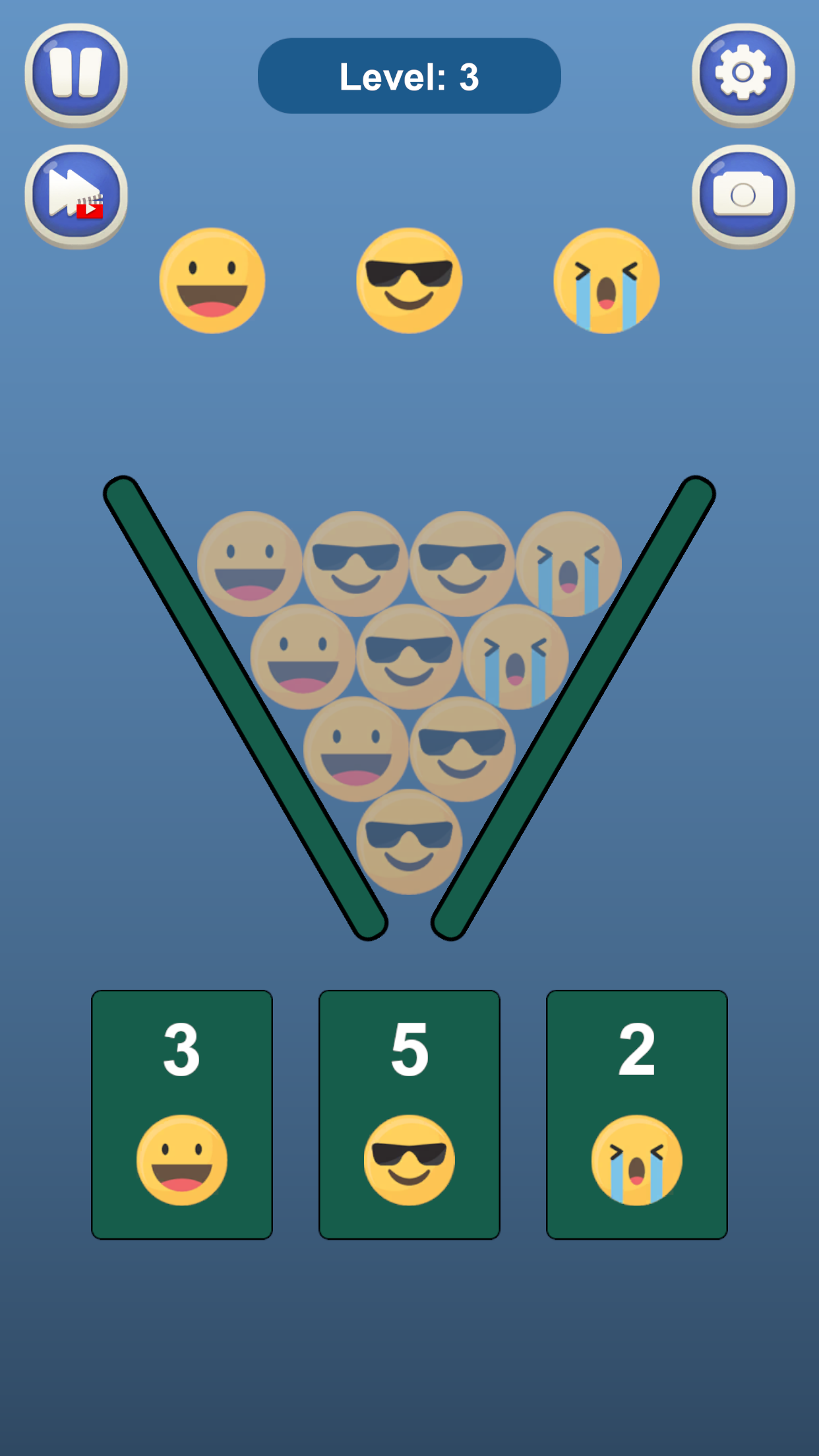Select the crying emoji above the funnel
The image size is (819, 1456).
(x=606, y=281)
